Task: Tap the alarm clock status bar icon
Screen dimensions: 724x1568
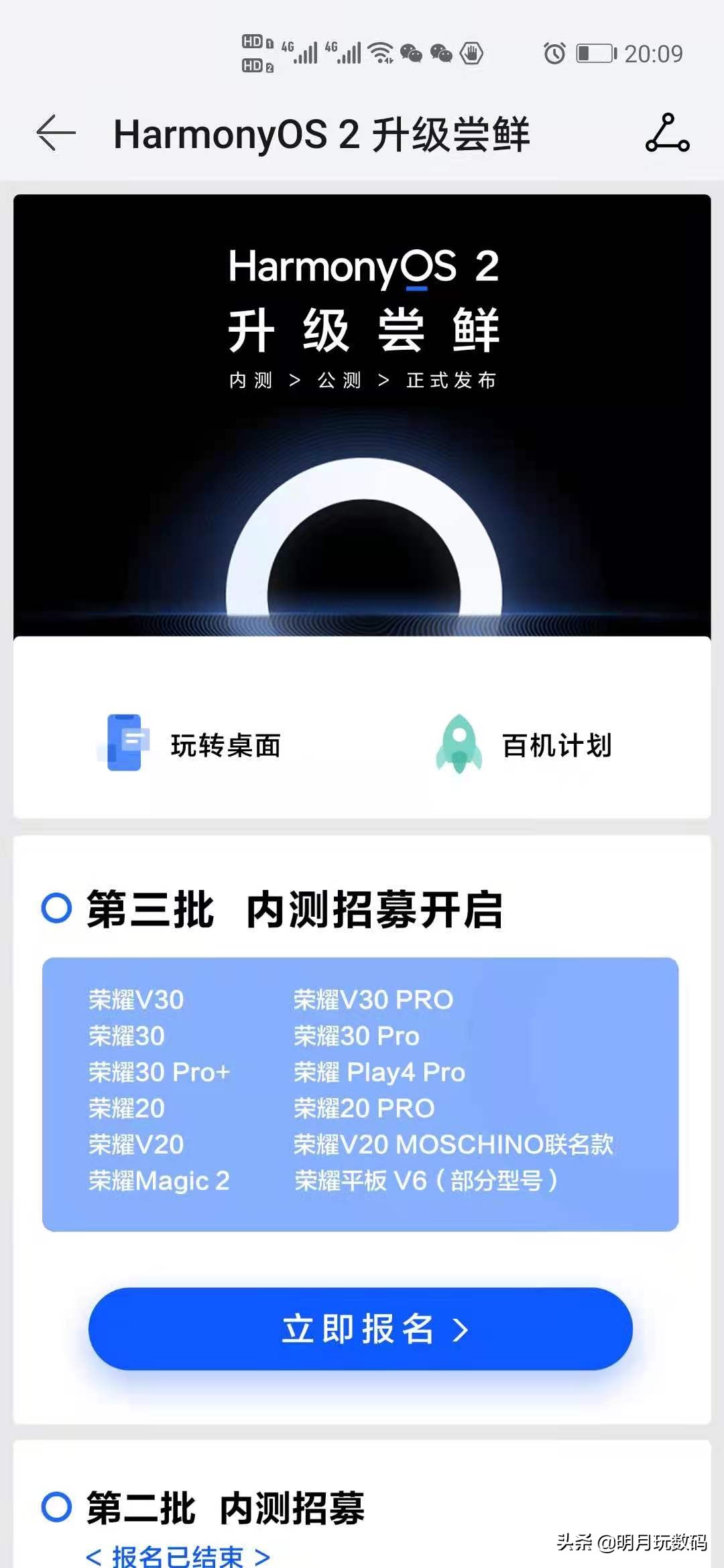Action: pyautogui.click(x=555, y=52)
